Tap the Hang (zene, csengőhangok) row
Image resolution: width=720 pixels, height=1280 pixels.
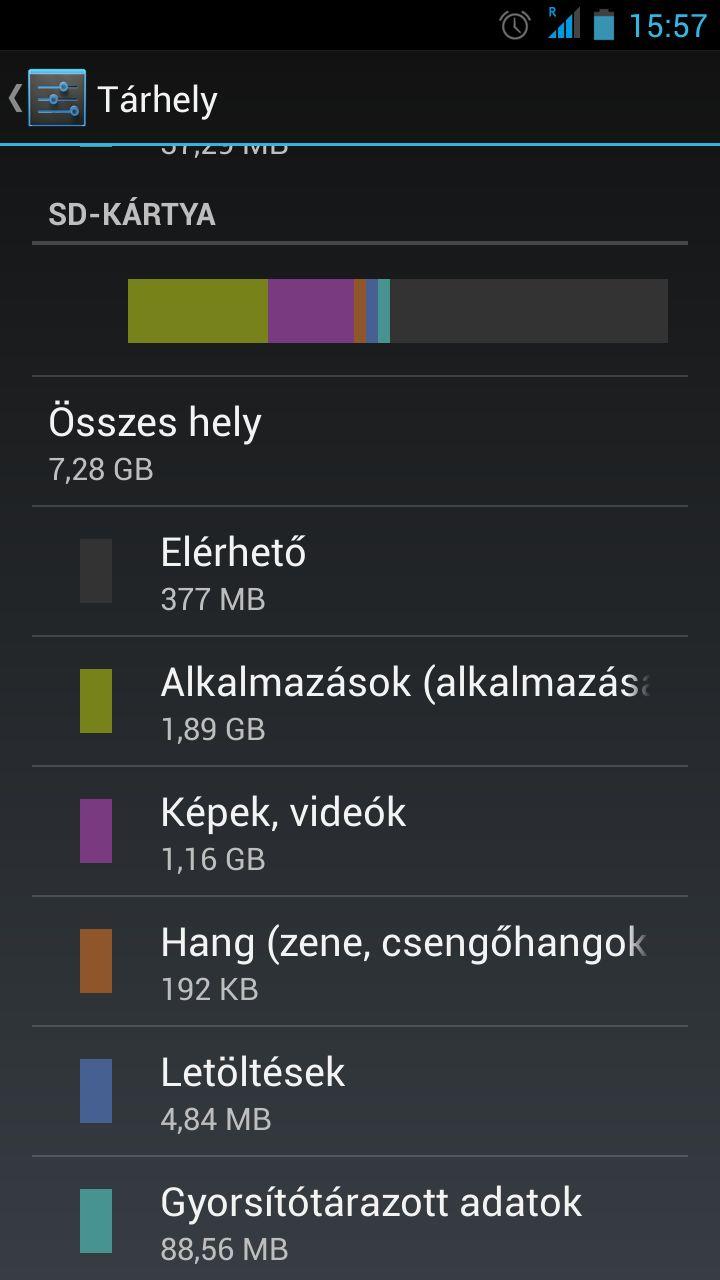tap(360, 961)
